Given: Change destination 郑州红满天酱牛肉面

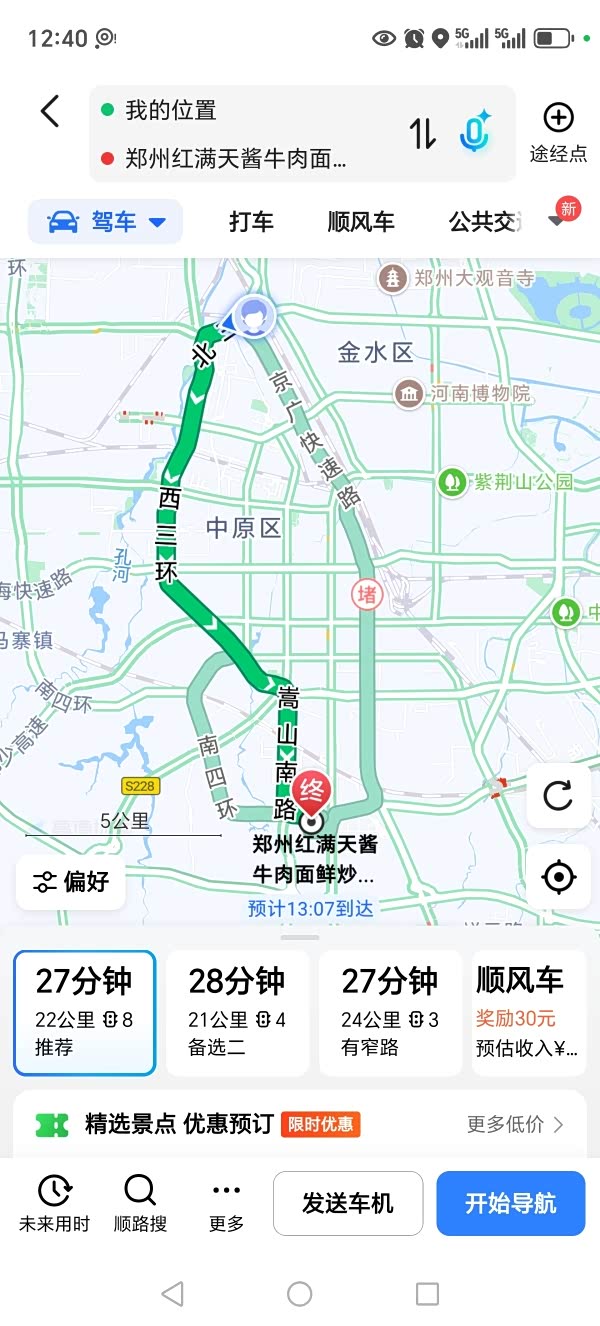Looking at the screenshot, I should coord(236,159).
